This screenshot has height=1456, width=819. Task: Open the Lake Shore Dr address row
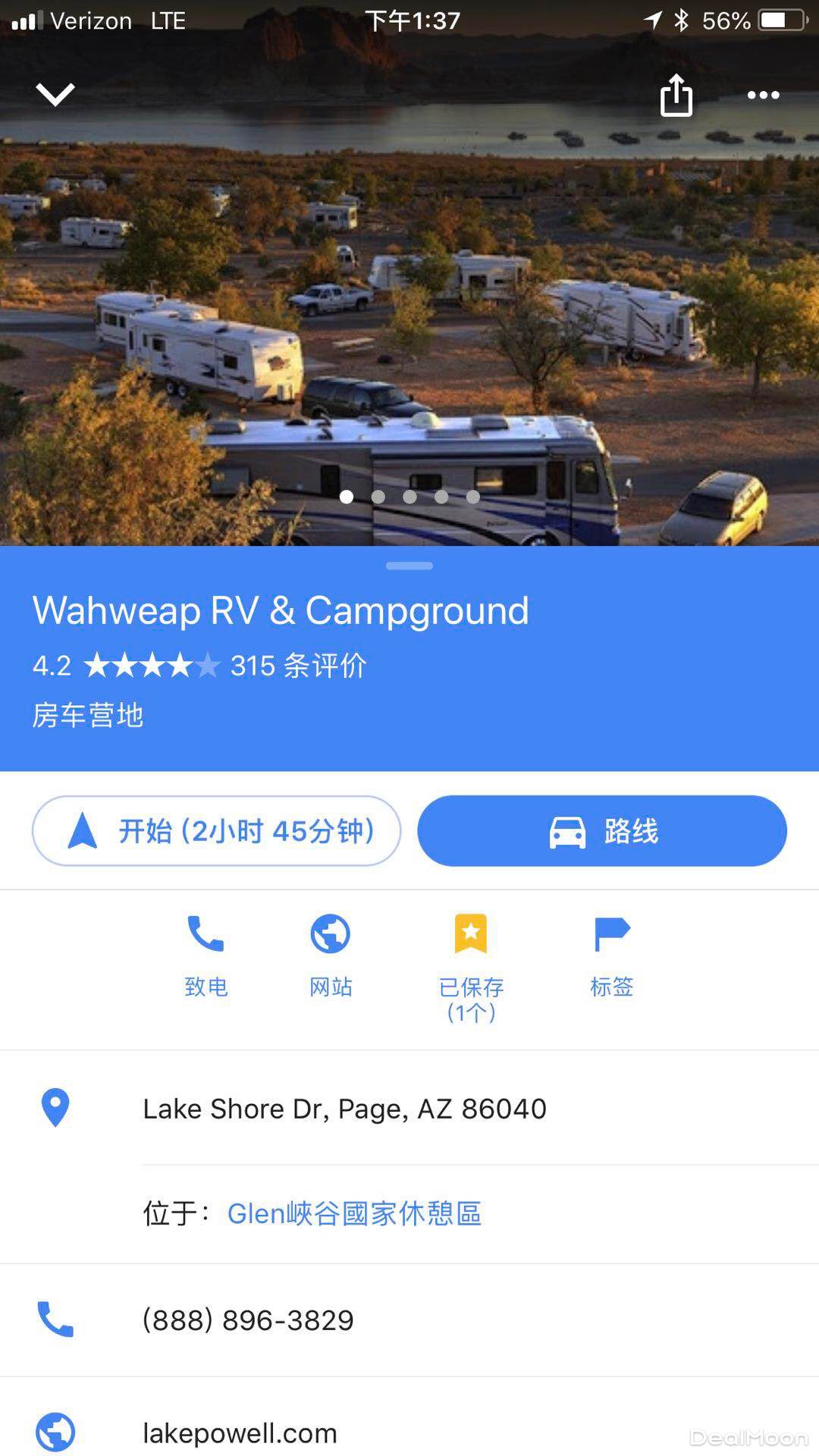345,1109
